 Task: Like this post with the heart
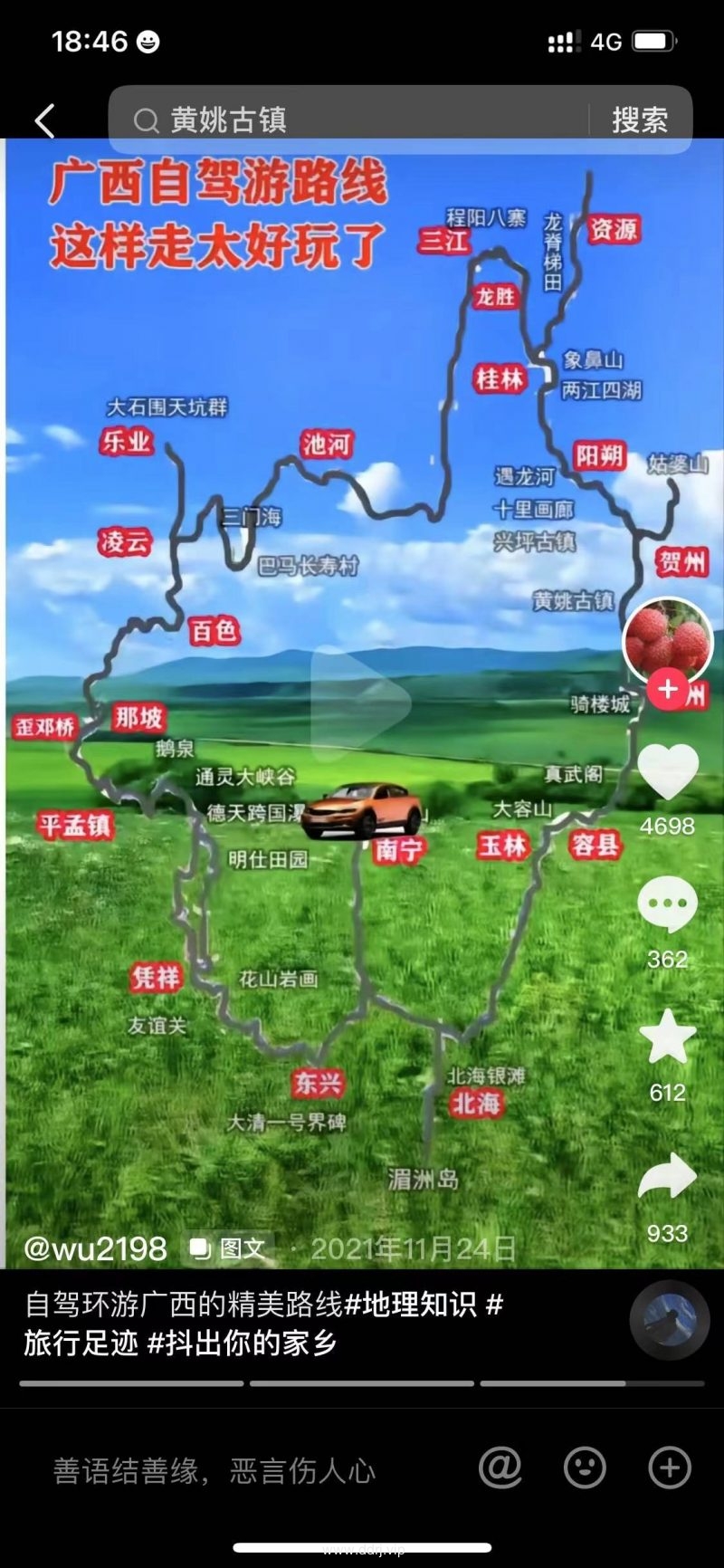pyautogui.click(x=668, y=772)
